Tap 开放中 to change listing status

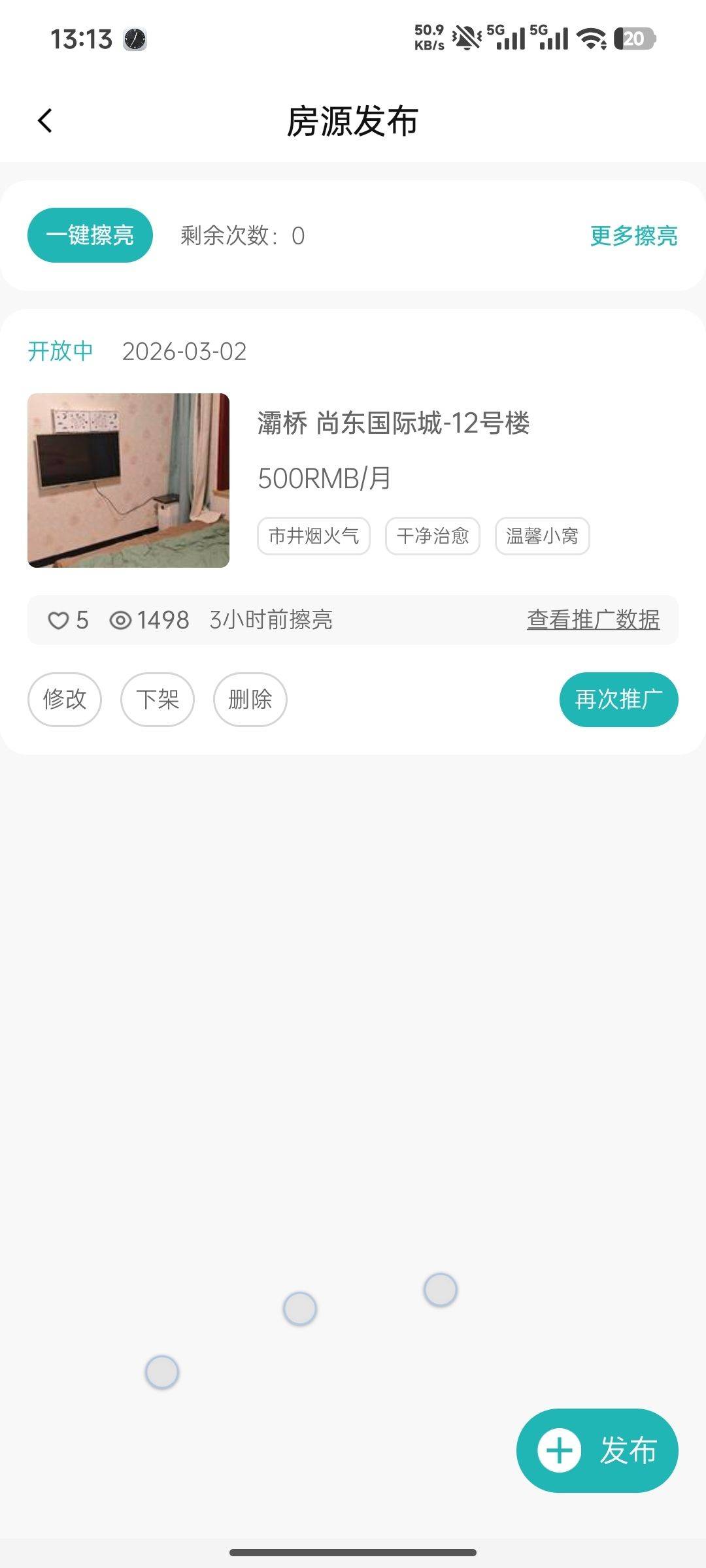pos(59,351)
